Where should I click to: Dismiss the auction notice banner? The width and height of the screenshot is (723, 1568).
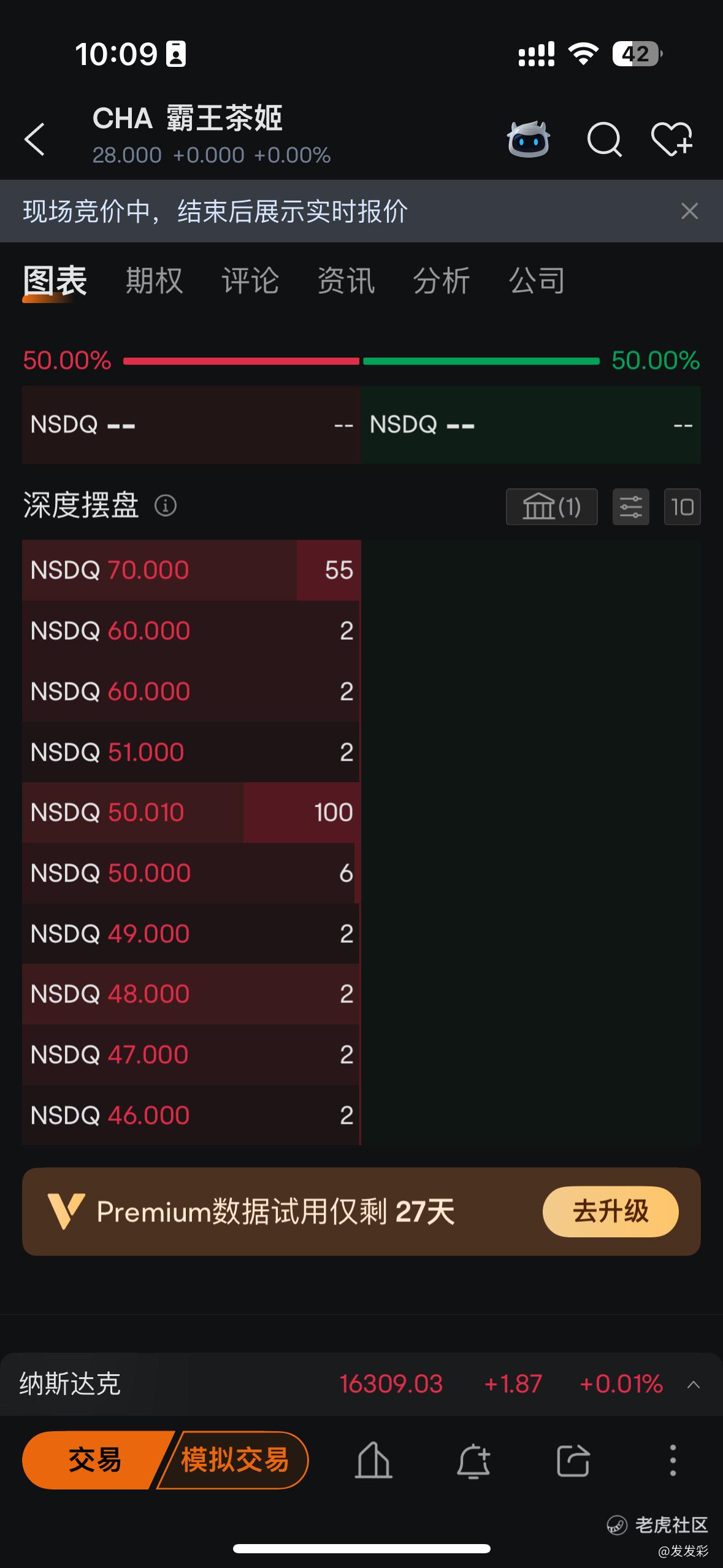click(x=690, y=211)
